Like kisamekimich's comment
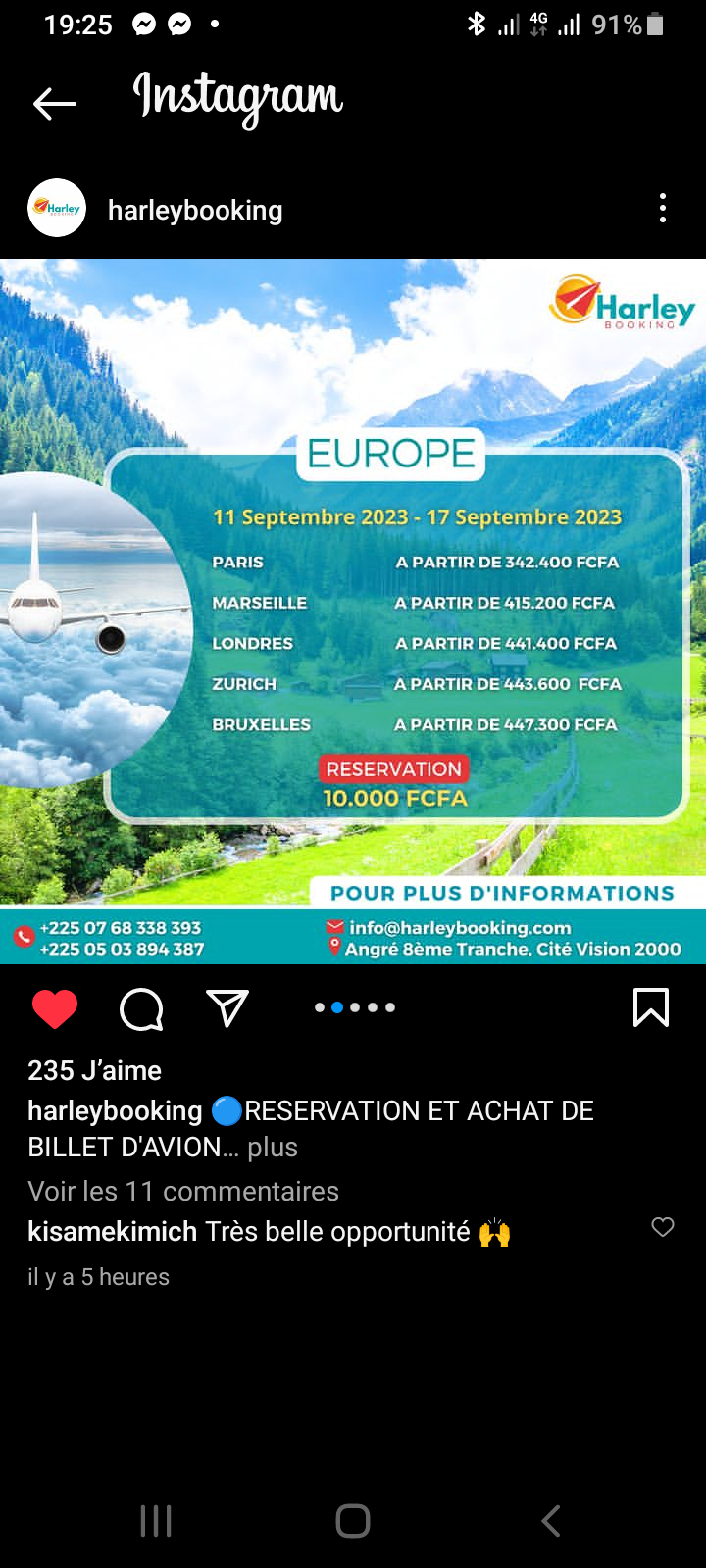Image resolution: width=706 pixels, height=1568 pixels. 663,1227
